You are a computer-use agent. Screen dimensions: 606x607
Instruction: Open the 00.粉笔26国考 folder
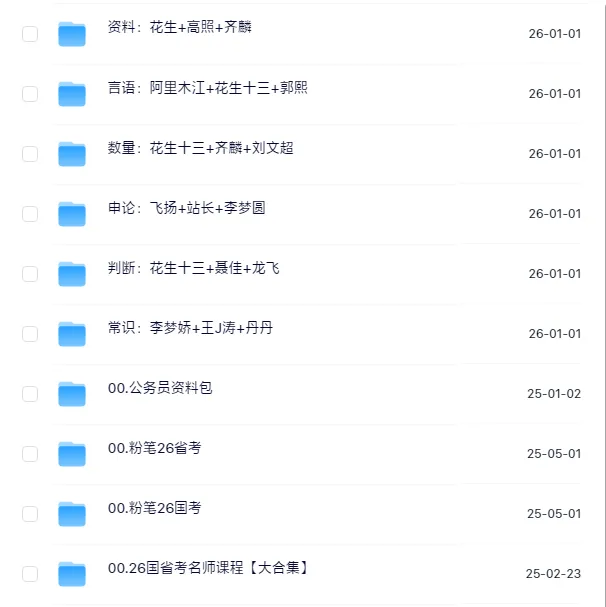tap(155, 508)
